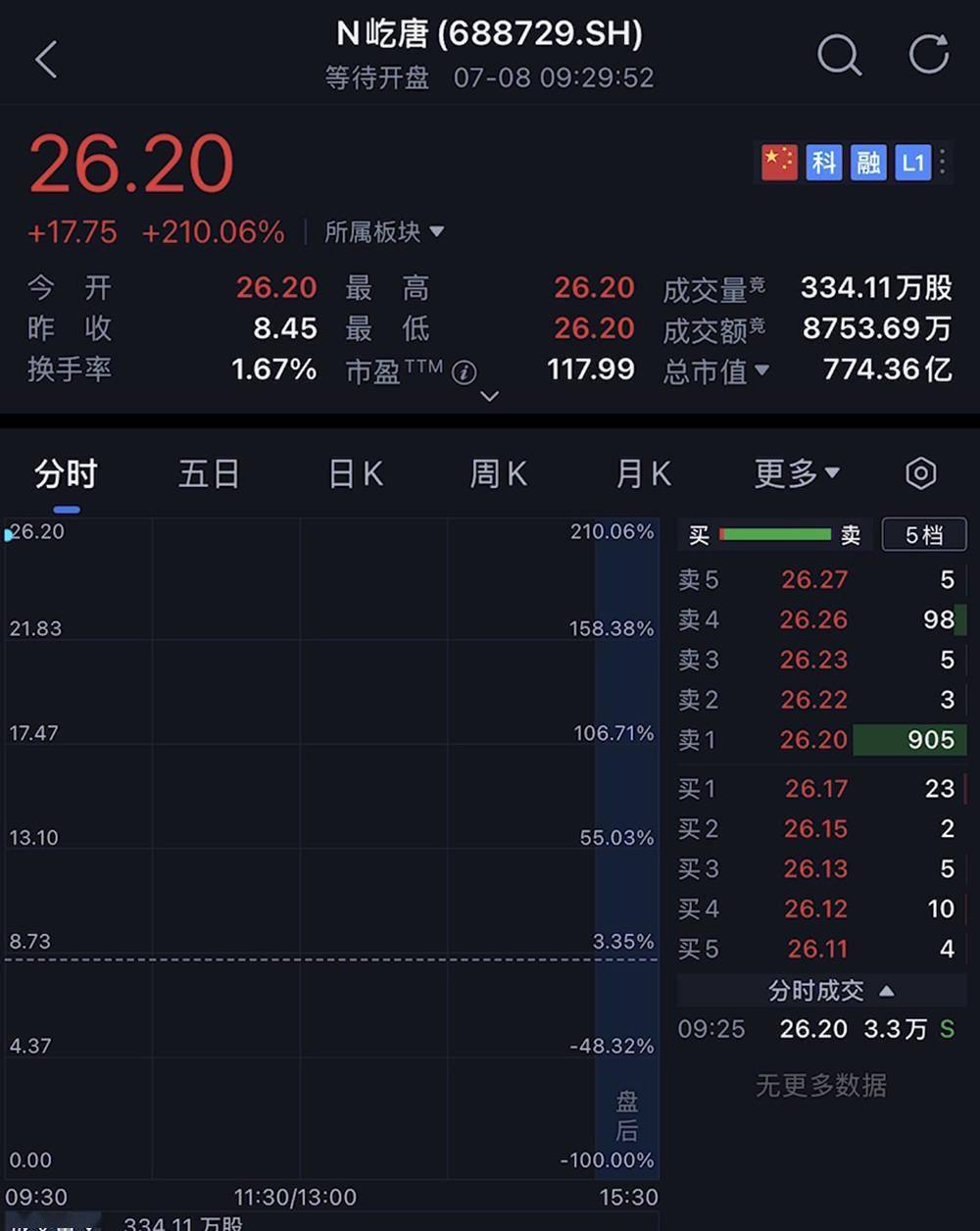The image size is (980, 1231).
Task: Open chart settings hexagon icon
Action: click(920, 474)
